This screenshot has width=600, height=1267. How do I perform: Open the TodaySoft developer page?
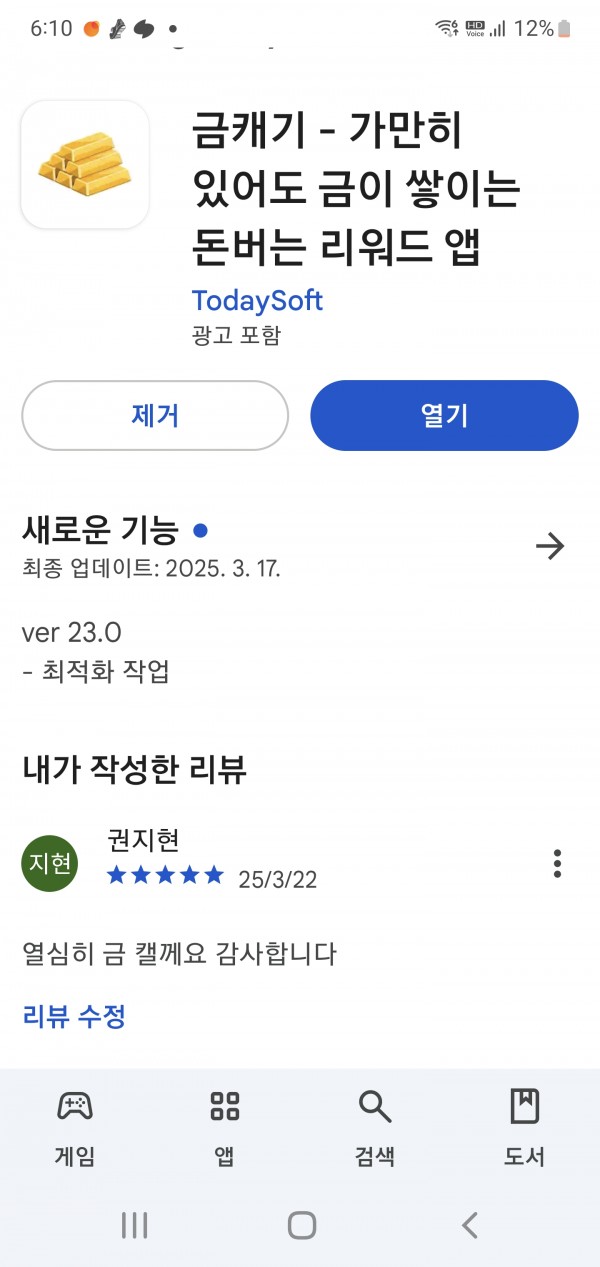click(257, 300)
